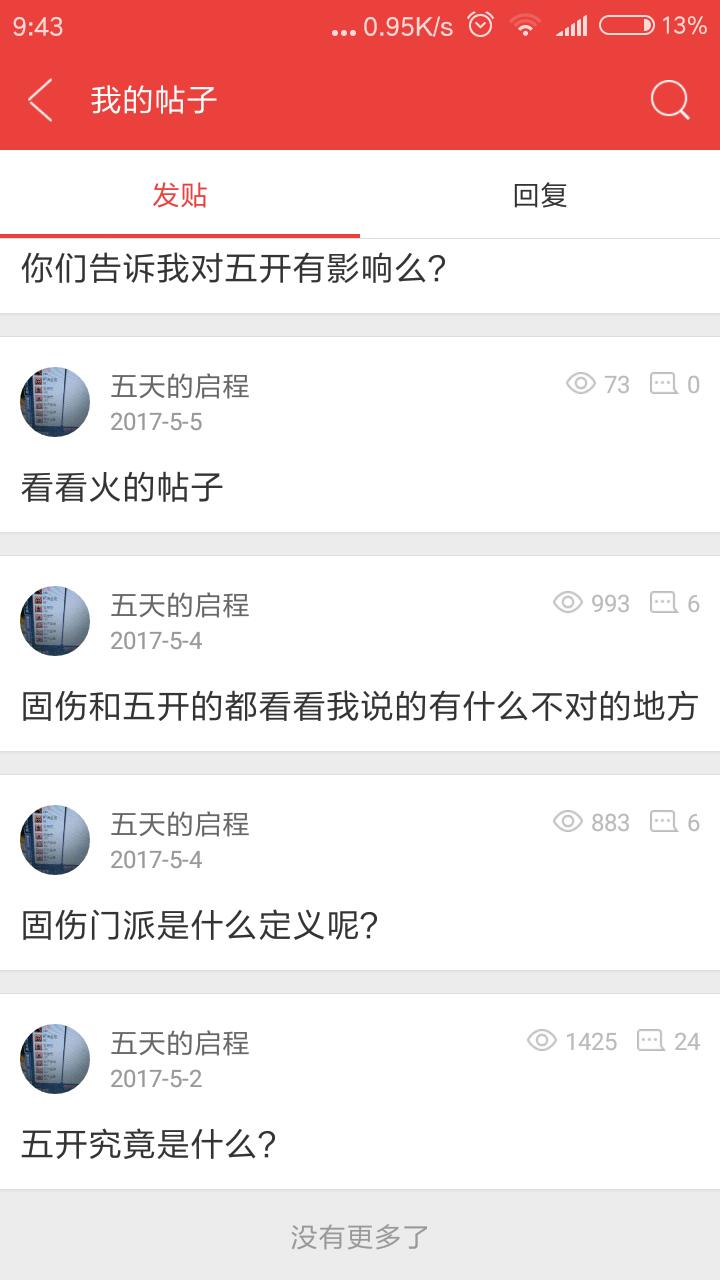View the post 固伤门派是什么定义呢?
The image size is (720, 1280).
pyautogui.click(x=200, y=925)
